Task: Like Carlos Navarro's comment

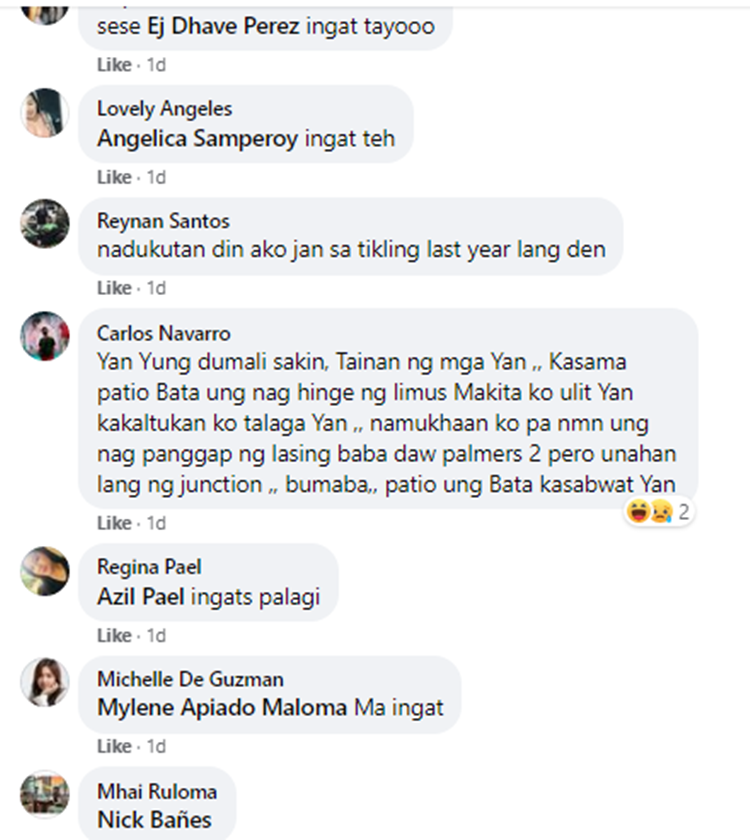Action: pyautogui.click(x=114, y=523)
